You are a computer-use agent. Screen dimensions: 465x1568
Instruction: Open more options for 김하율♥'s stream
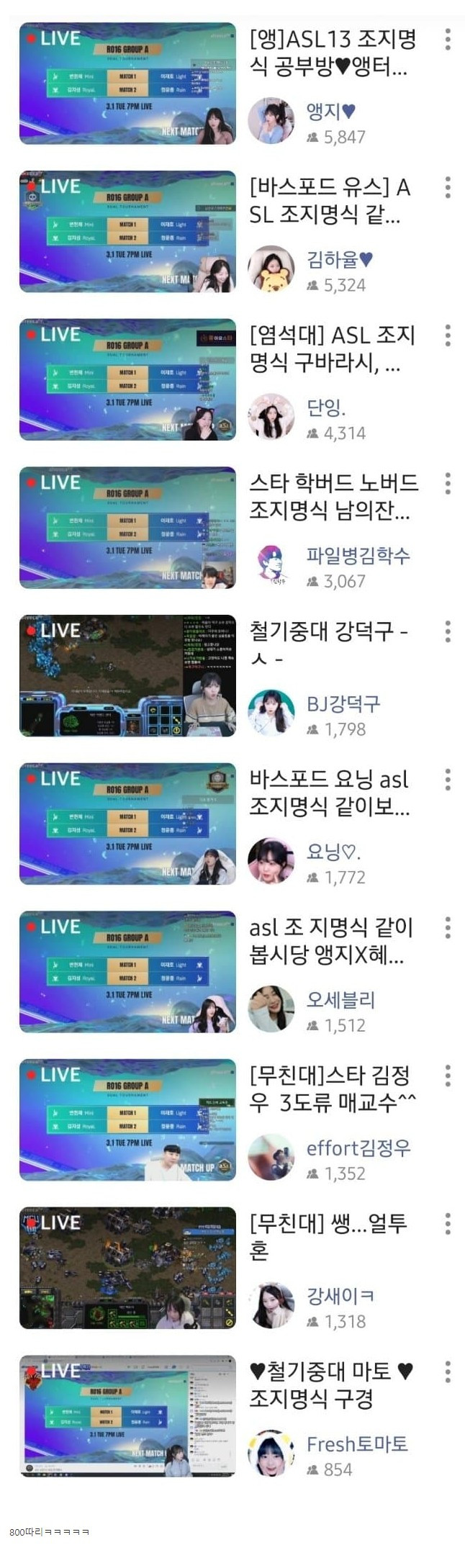pyautogui.click(x=448, y=187)
